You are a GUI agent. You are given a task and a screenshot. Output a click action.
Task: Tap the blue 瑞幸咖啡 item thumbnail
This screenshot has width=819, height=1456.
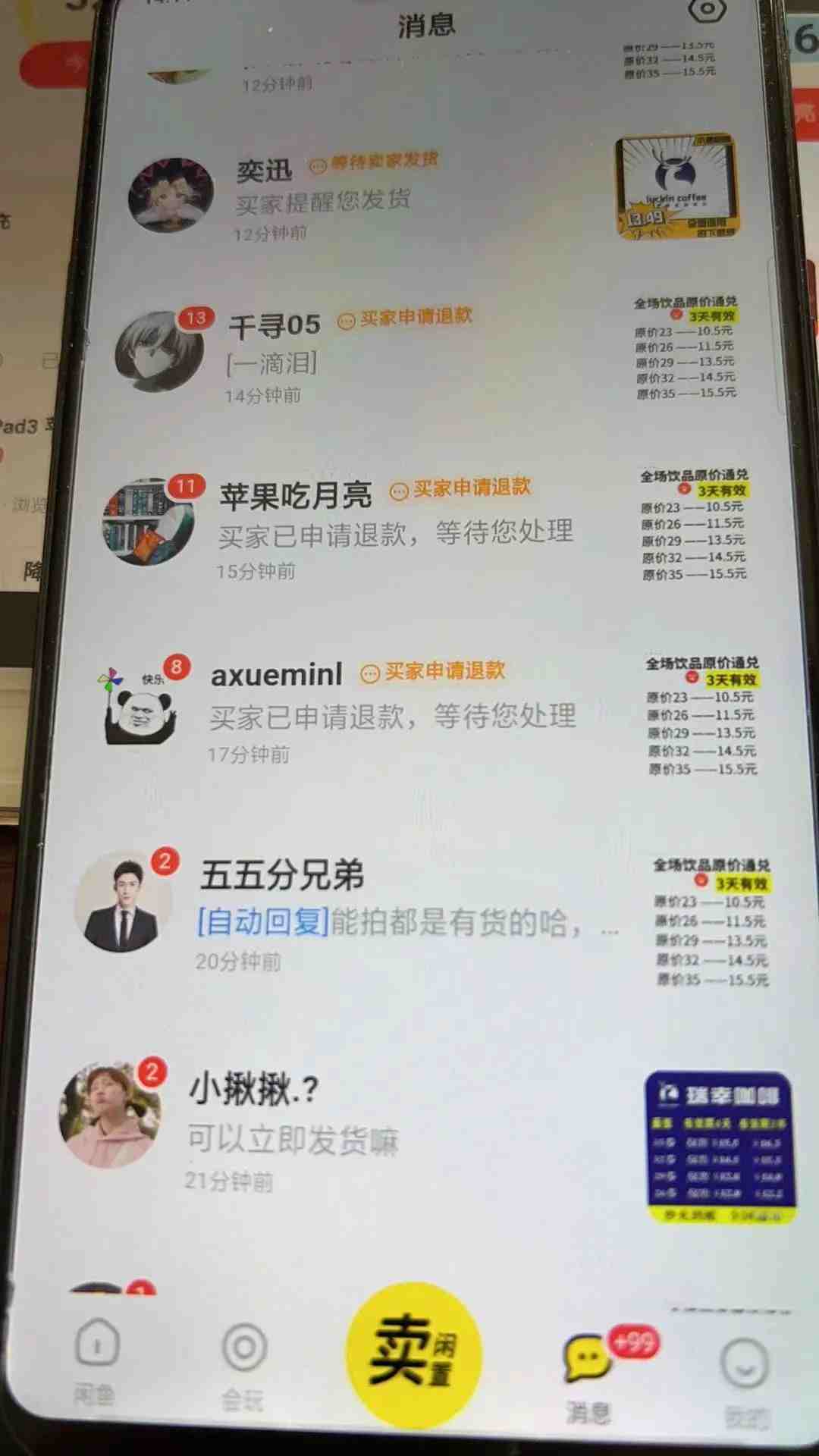click(719, 1145)
